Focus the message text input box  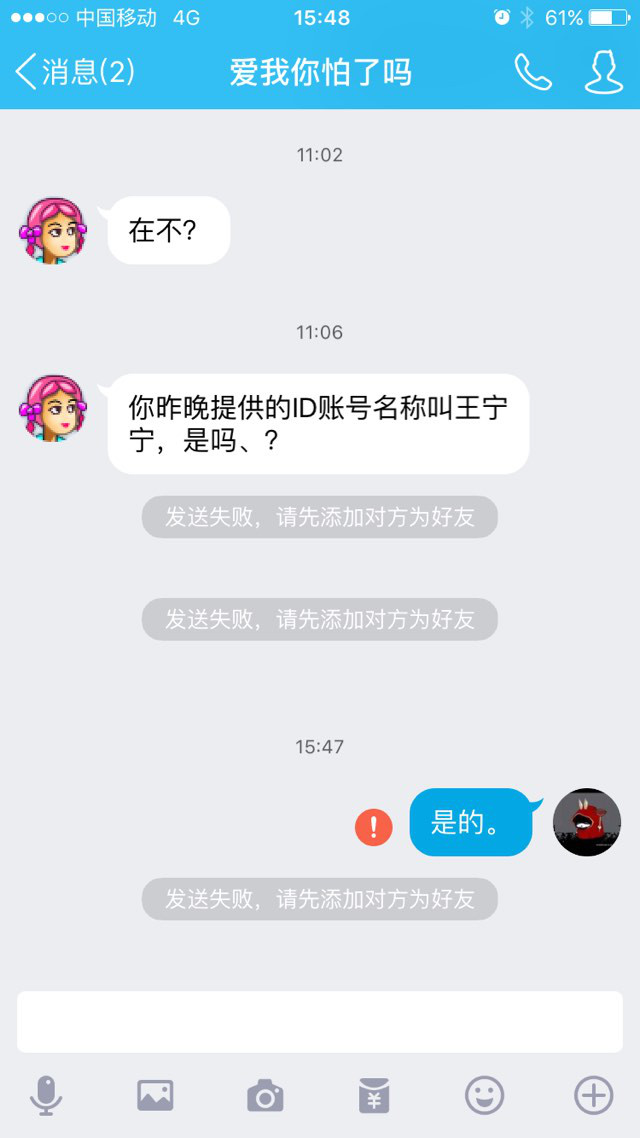[x=320, y=1021]
